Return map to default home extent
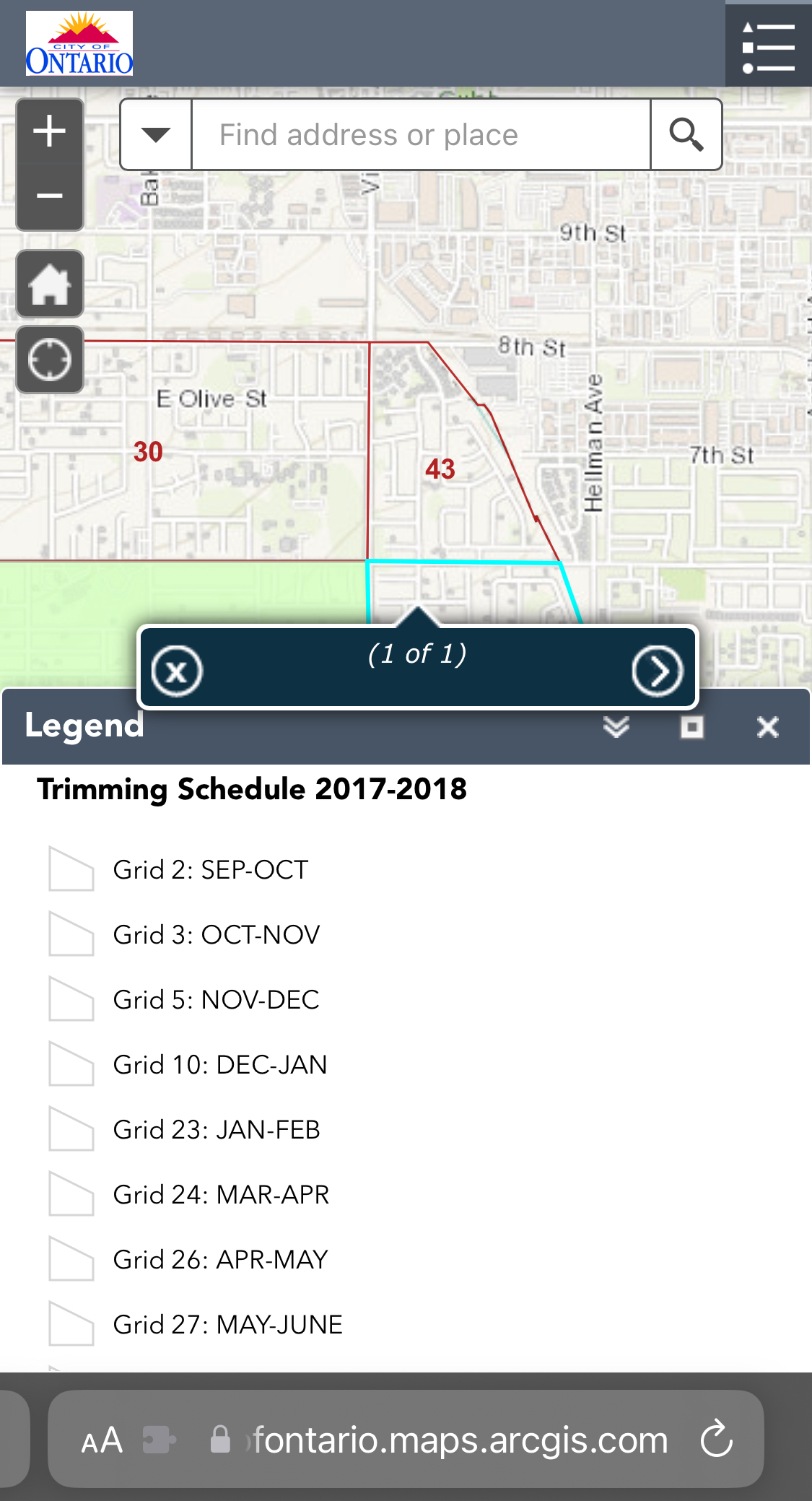The width and height of the screenshot is (812, 1501). [50, 284]
